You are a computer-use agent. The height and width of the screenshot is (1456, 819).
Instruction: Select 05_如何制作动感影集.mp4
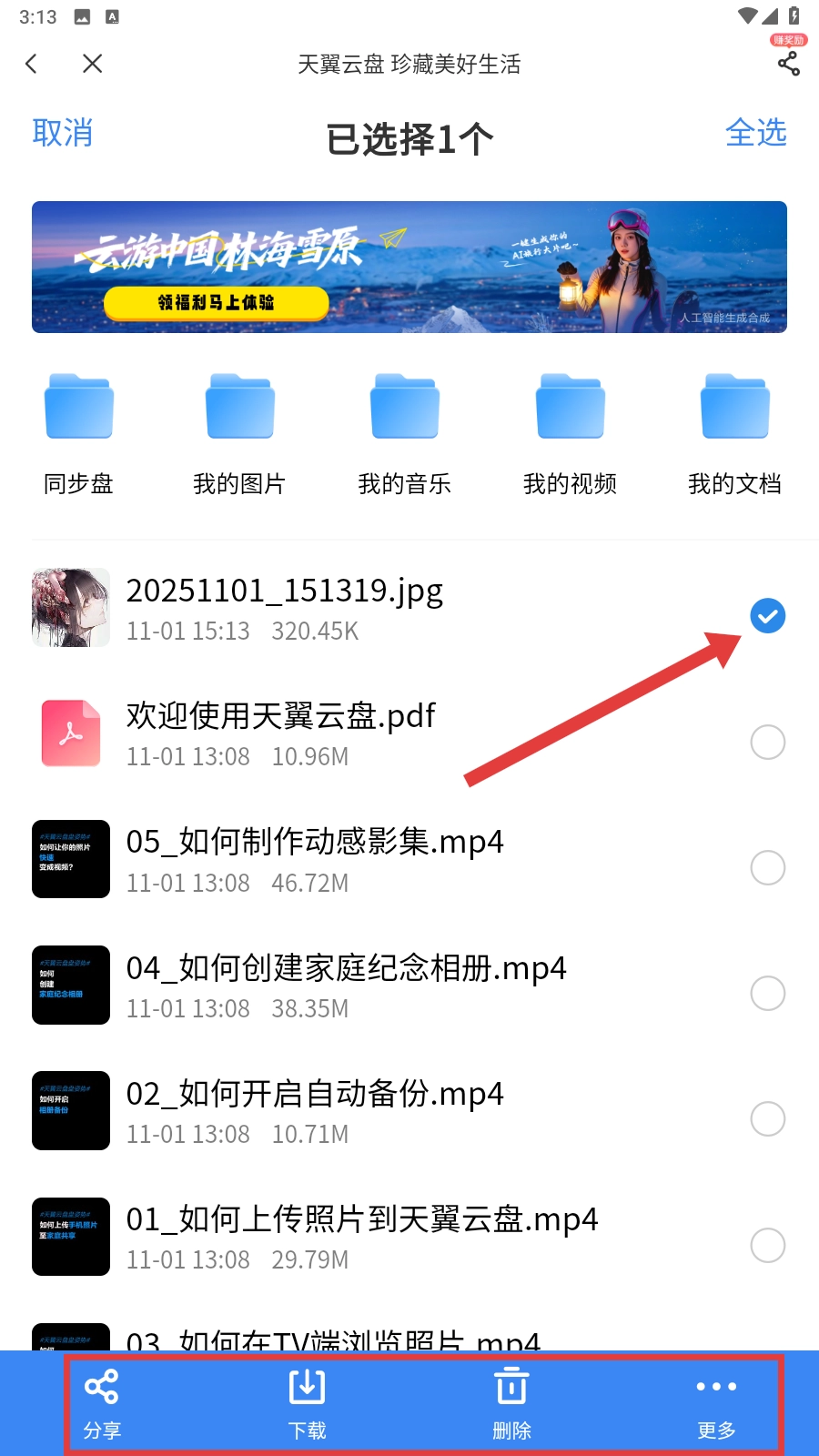(x=767, y=868)
